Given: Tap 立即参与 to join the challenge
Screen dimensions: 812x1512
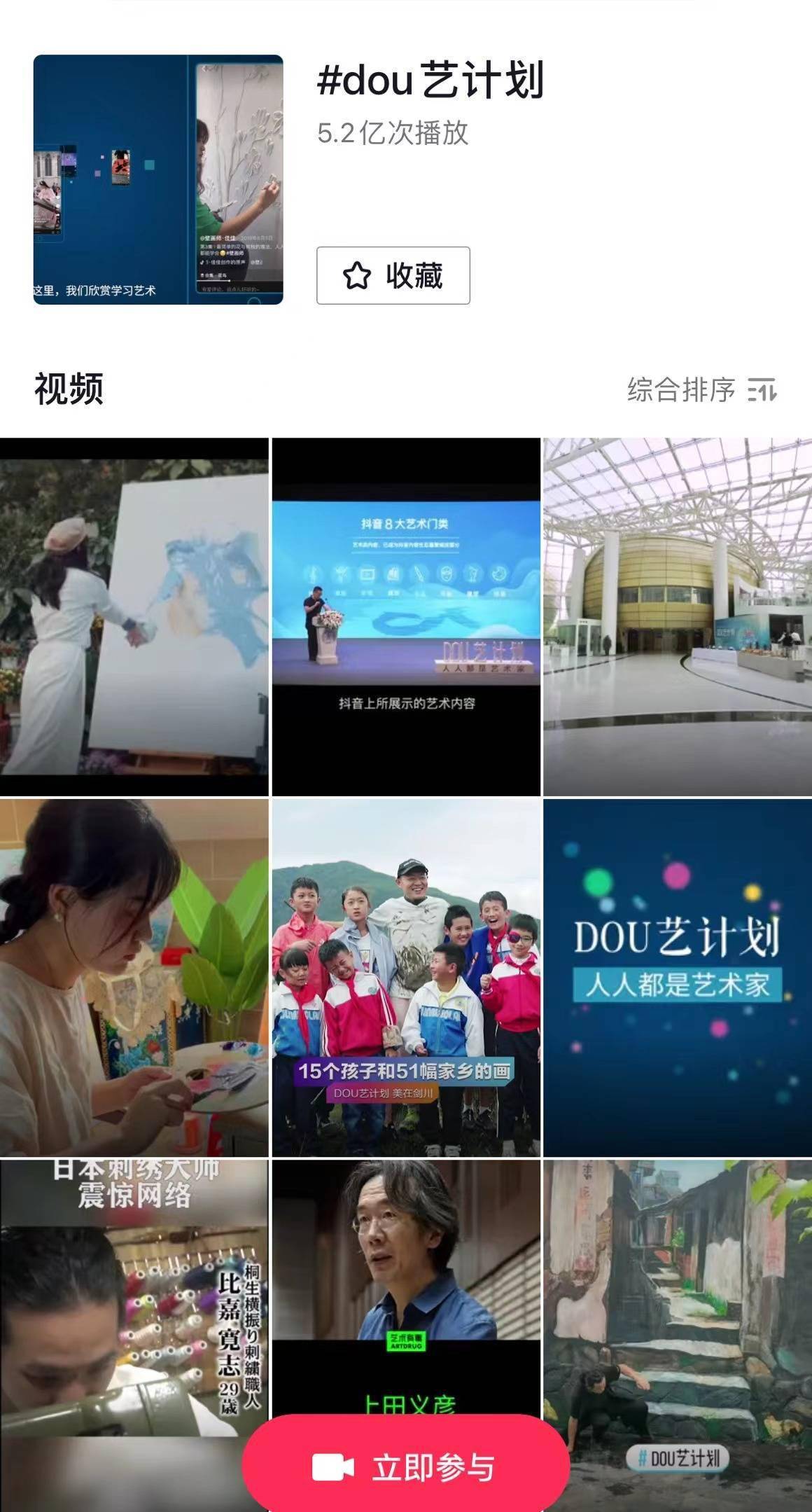Looking at the screenshot, I should pyautogui.click(x=405, y=1467).
